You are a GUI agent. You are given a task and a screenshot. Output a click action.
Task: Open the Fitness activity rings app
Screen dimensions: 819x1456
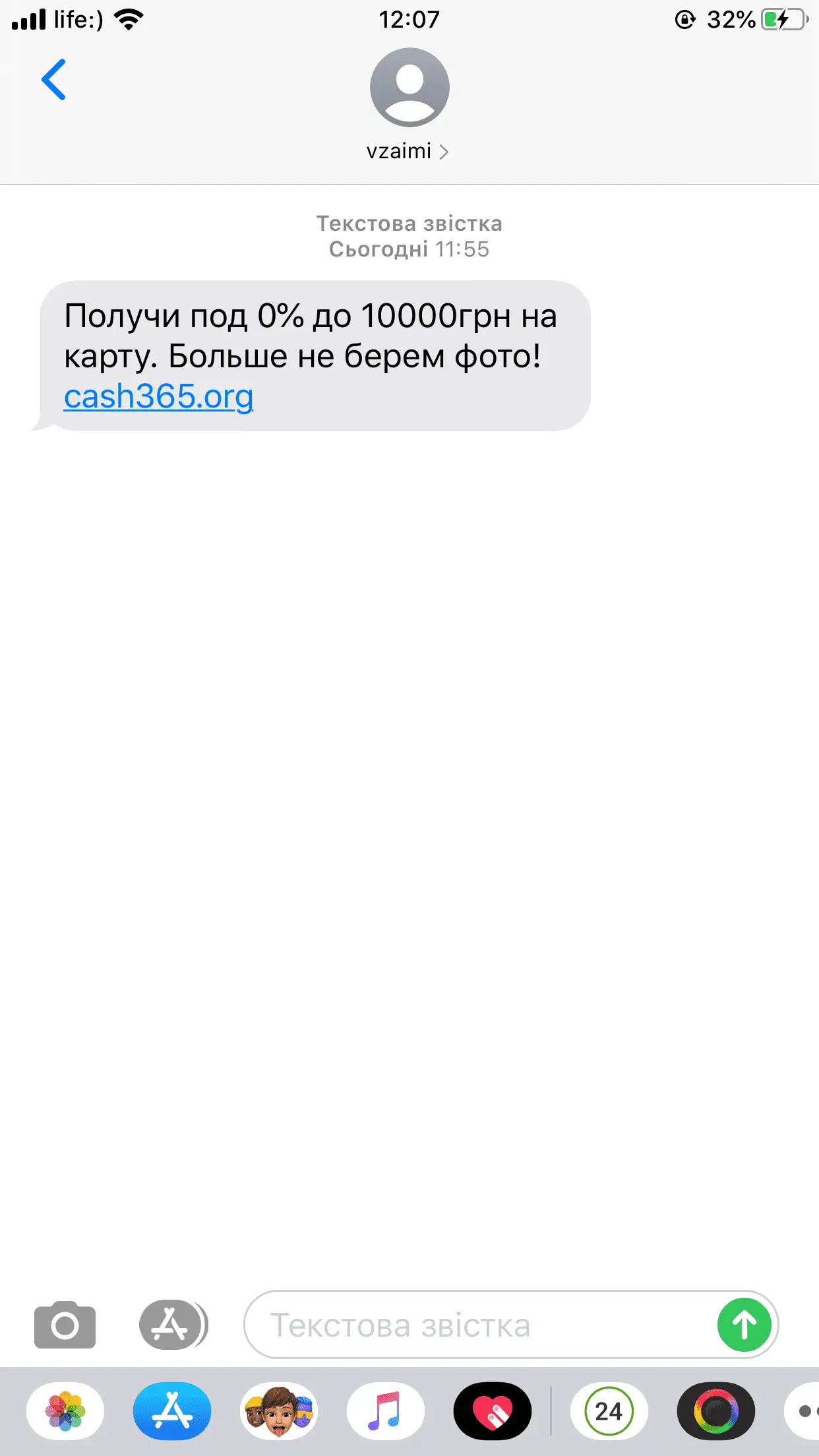tap(715, 1411)
